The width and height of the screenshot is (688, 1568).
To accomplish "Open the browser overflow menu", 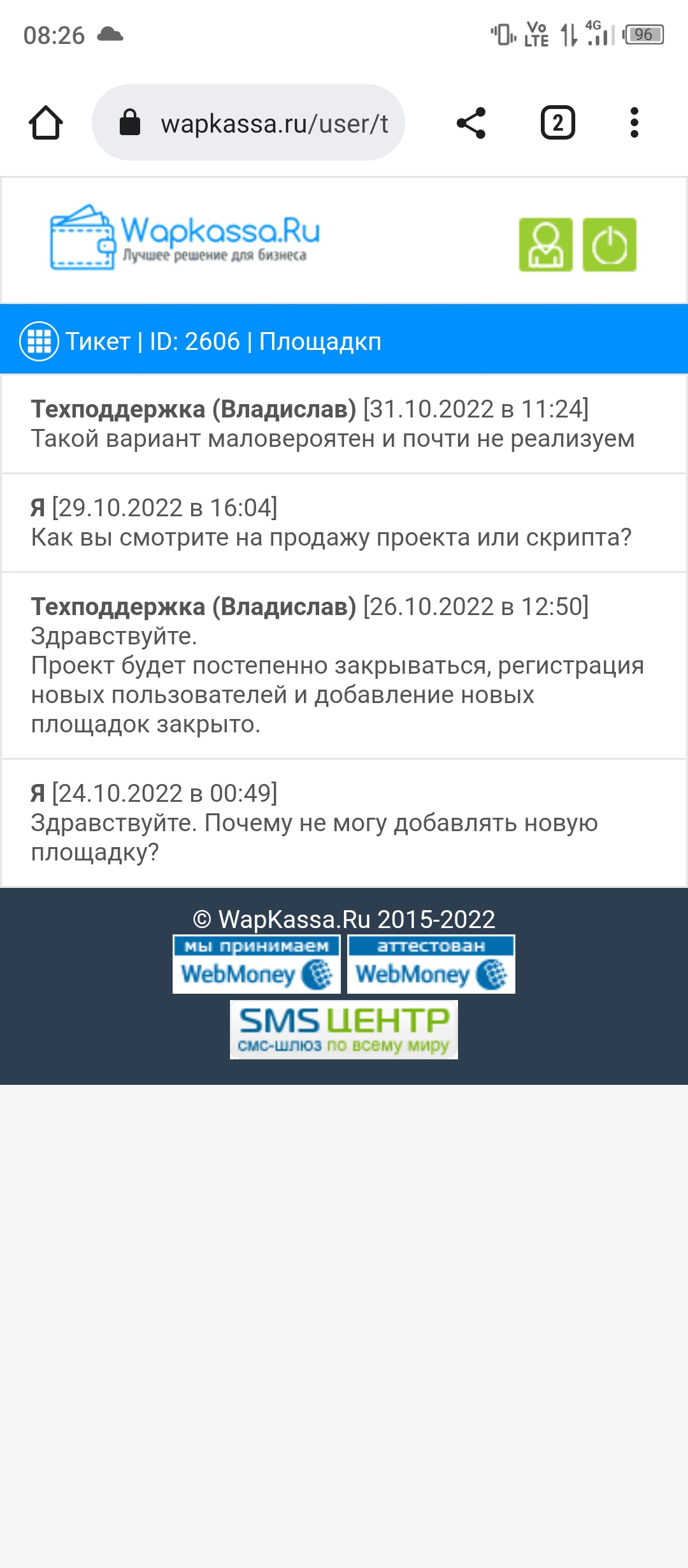I will pos(634,122).
